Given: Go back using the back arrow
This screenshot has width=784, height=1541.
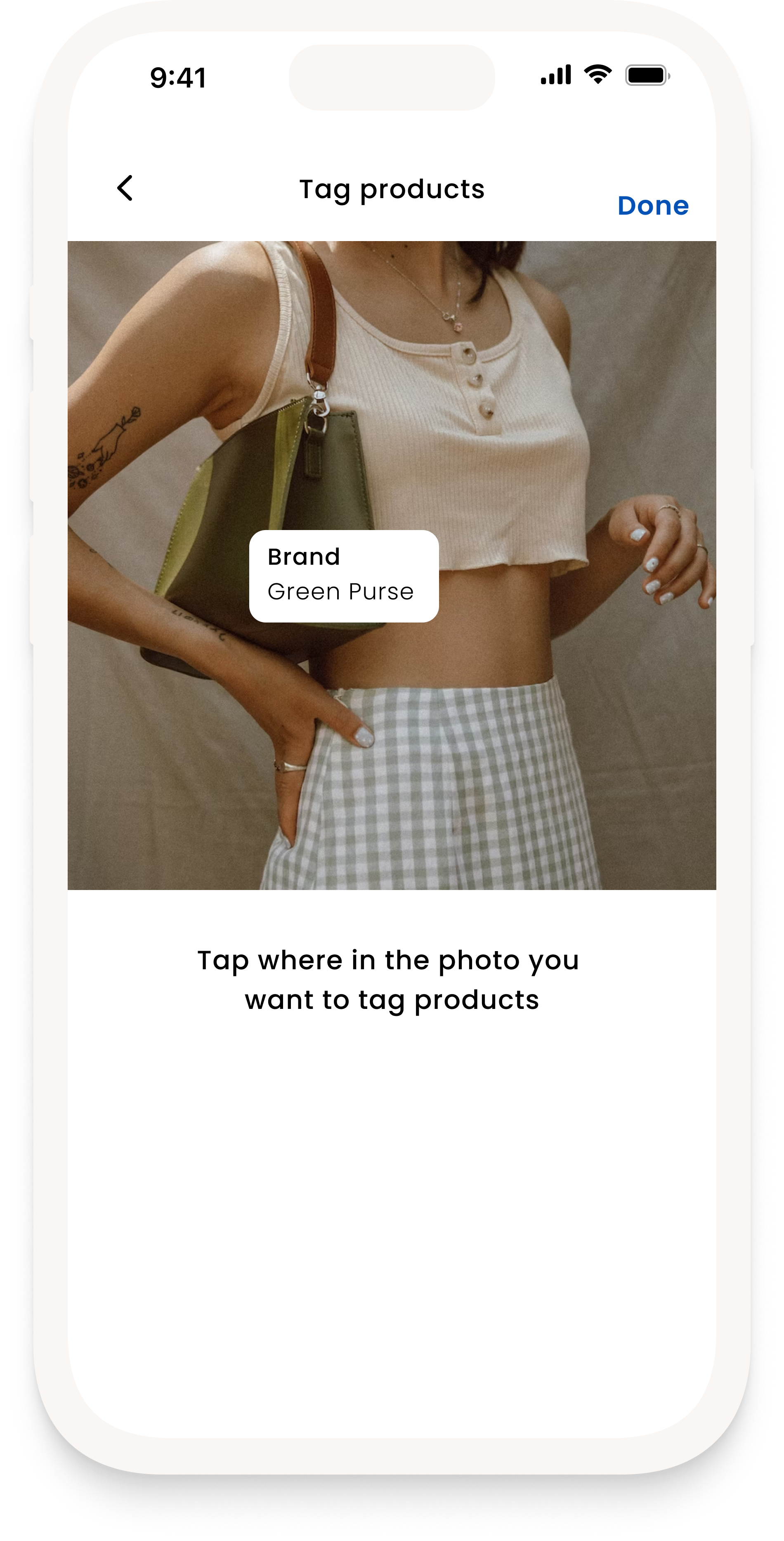Looking at the screenshot, I should click(124, 188).
